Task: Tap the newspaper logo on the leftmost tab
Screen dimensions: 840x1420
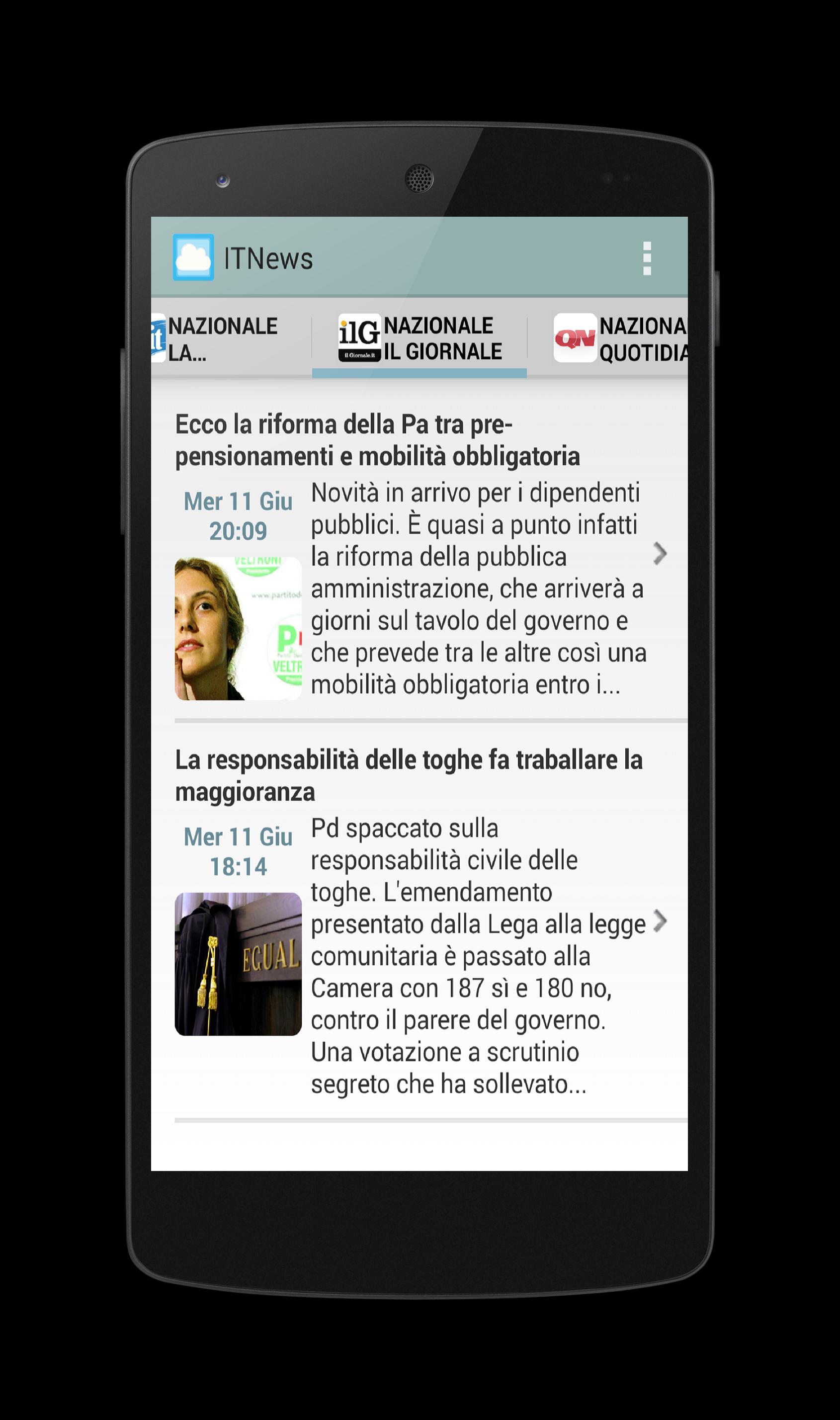Action: pyautogui.click(x=160, y=339)
